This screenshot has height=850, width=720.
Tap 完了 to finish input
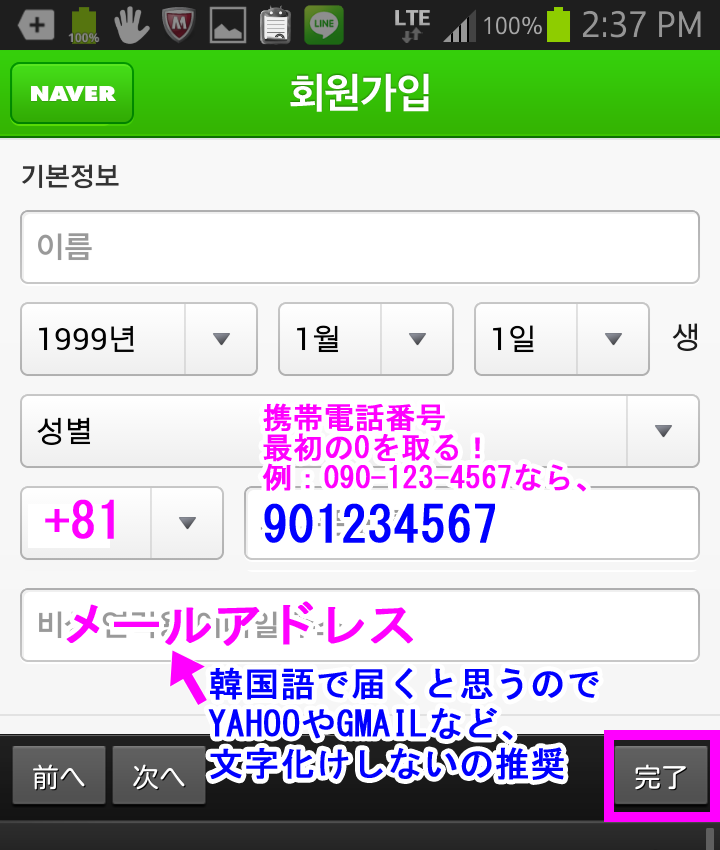pyautogui.click(x=661, y=777)
